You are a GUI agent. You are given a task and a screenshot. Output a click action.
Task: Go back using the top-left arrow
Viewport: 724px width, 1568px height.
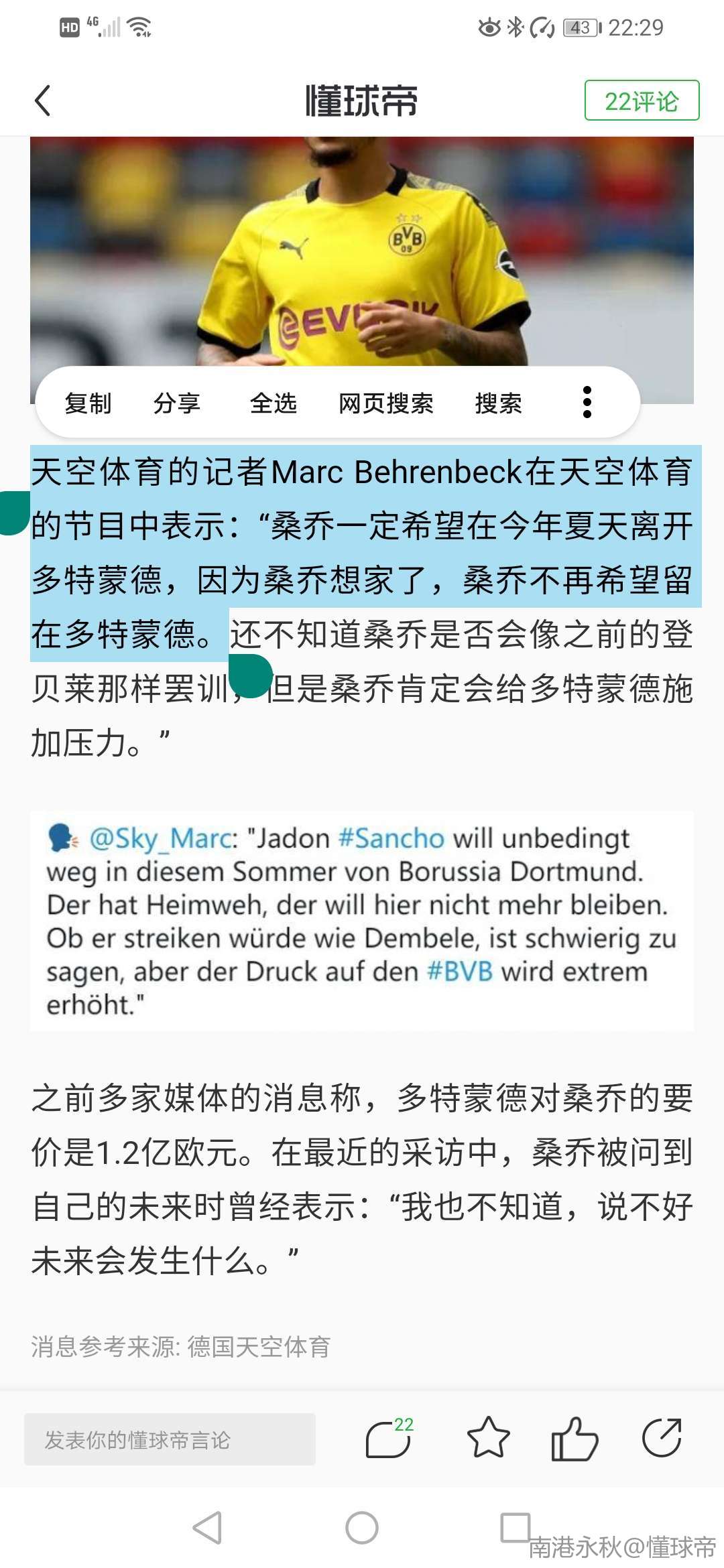pyautogui.click(x=43, y=101)
